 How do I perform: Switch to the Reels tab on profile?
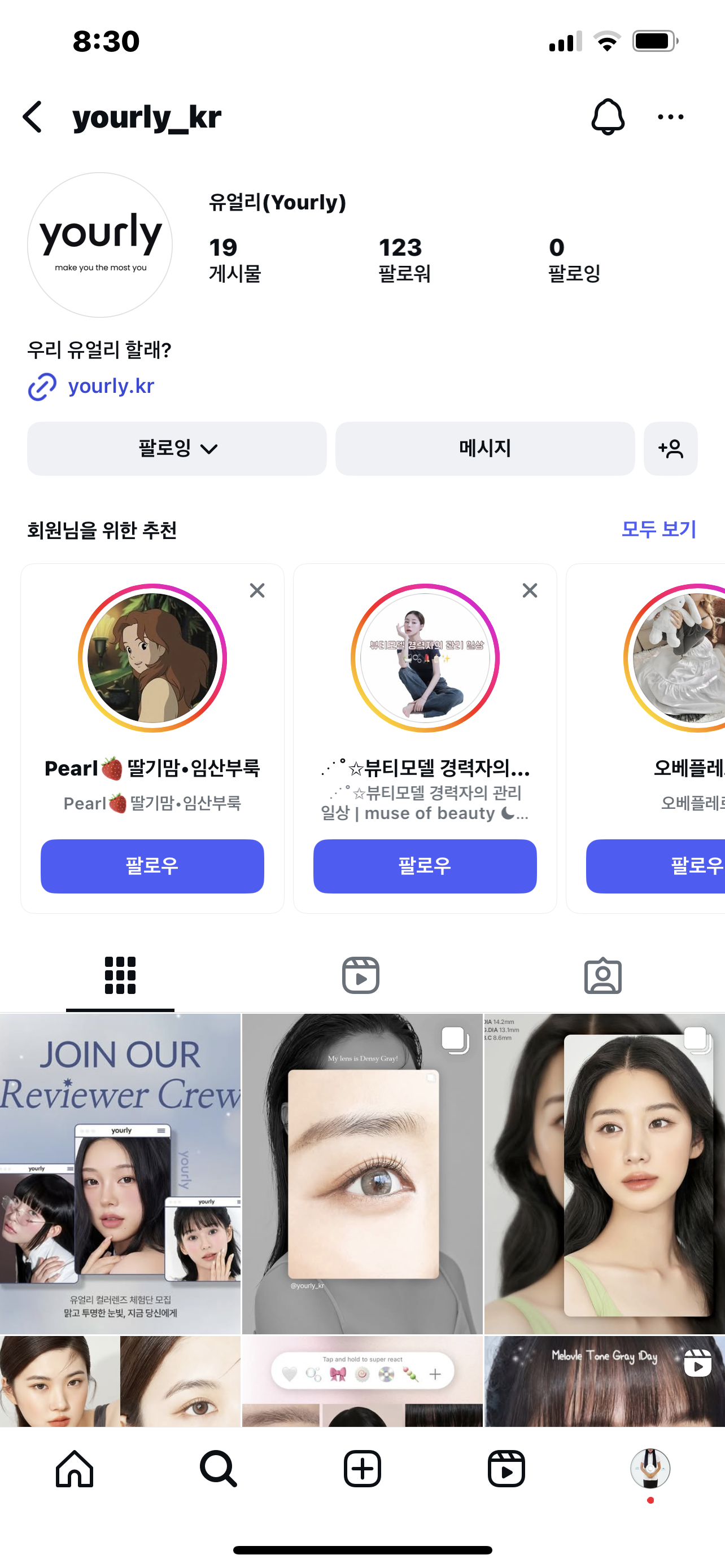click(360, 975)
